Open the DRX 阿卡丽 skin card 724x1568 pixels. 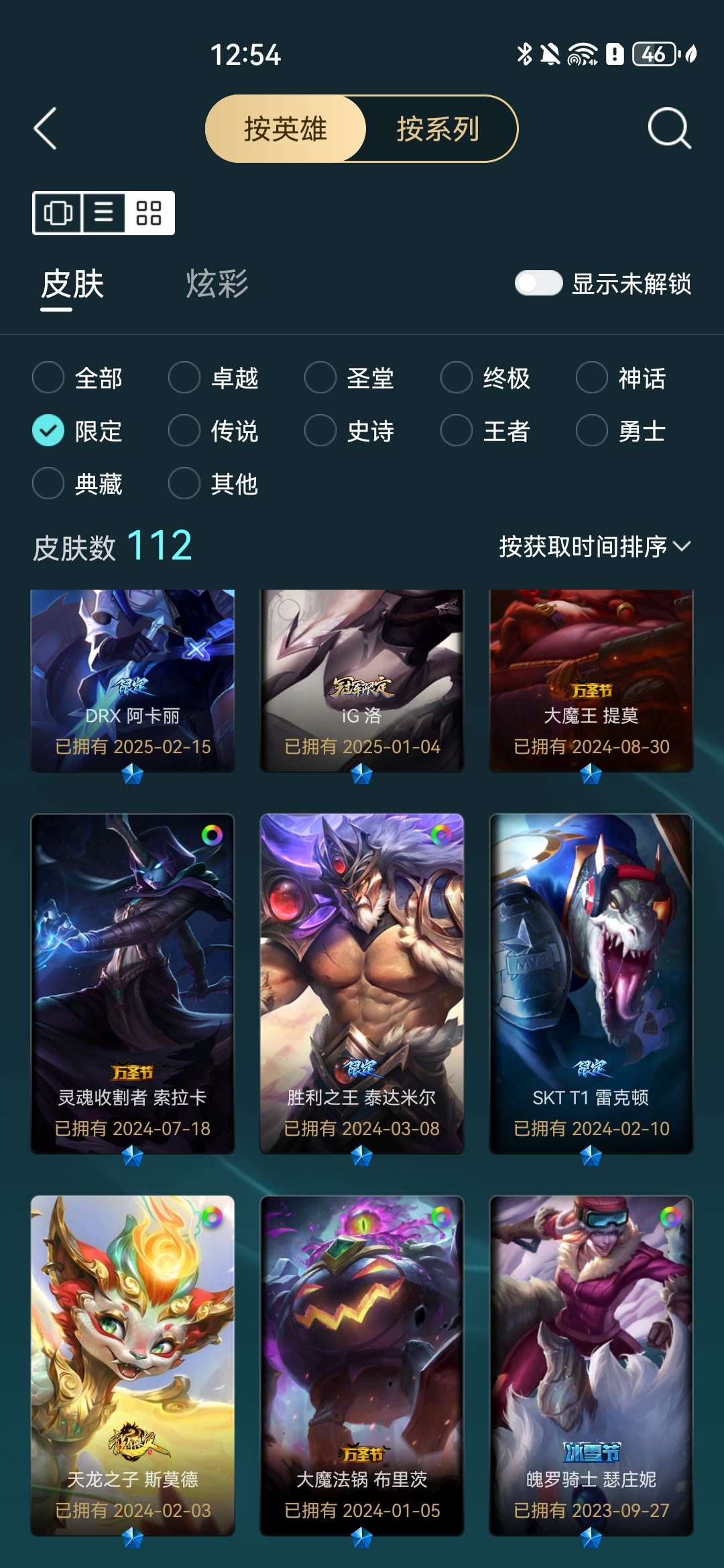(x=133, y=680)
